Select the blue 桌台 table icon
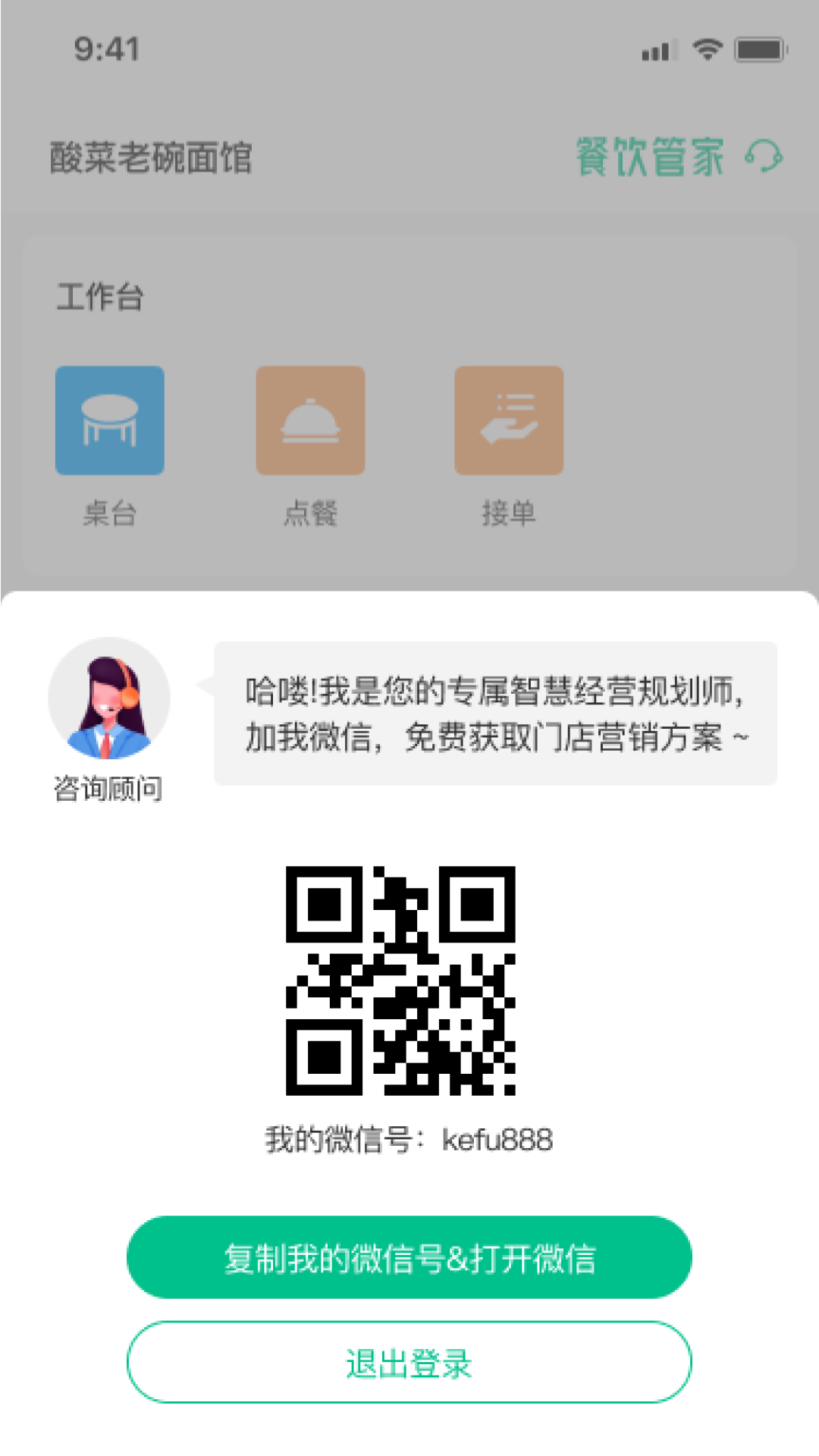The image size is (819, 1456). point(110,420)
